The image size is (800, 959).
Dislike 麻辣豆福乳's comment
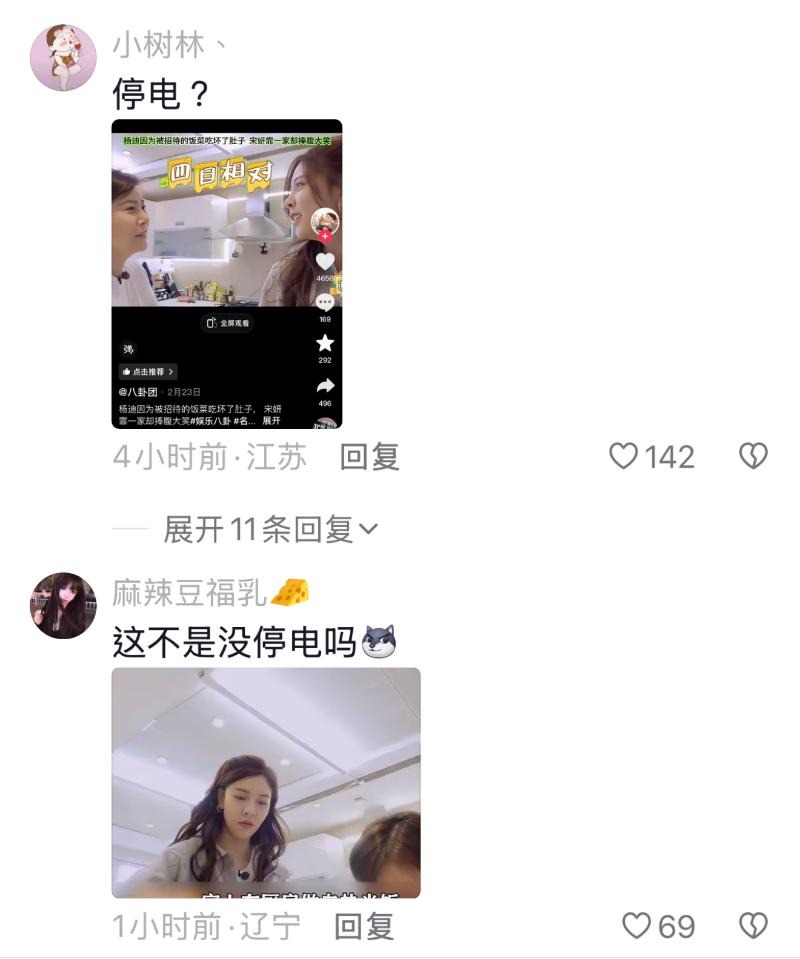click(753, 926)
